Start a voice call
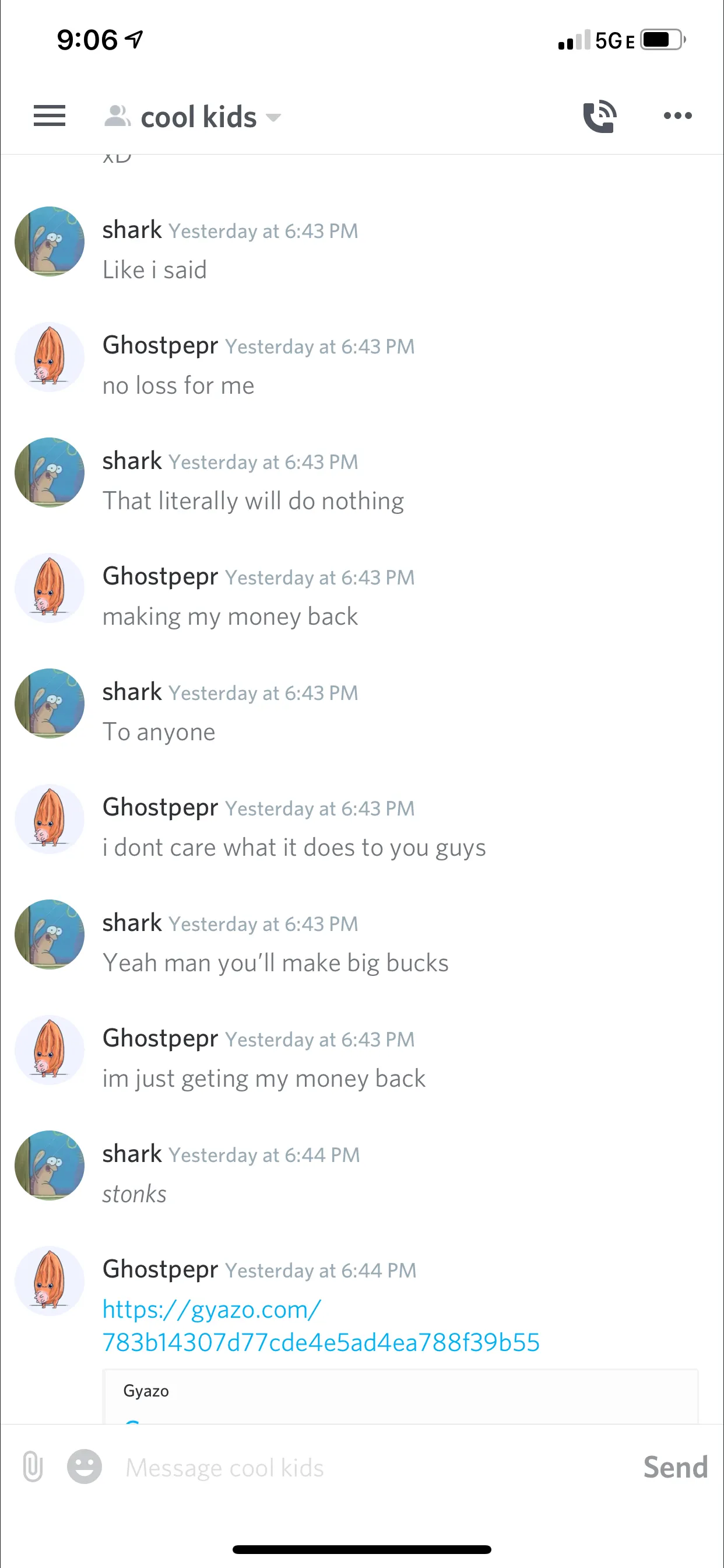724x1568 pixels. click(x=599, y=116)
